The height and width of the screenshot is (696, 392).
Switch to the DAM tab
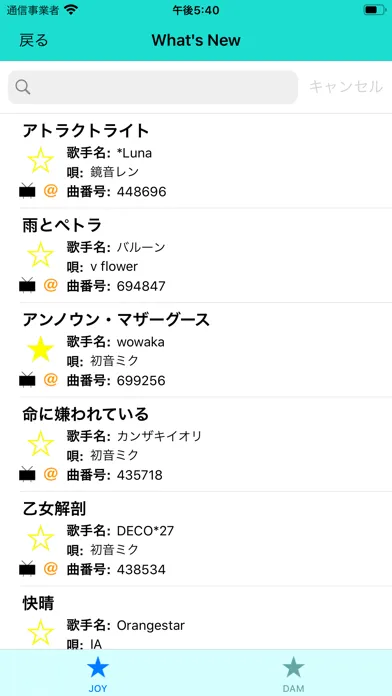[x=293, y=674]
